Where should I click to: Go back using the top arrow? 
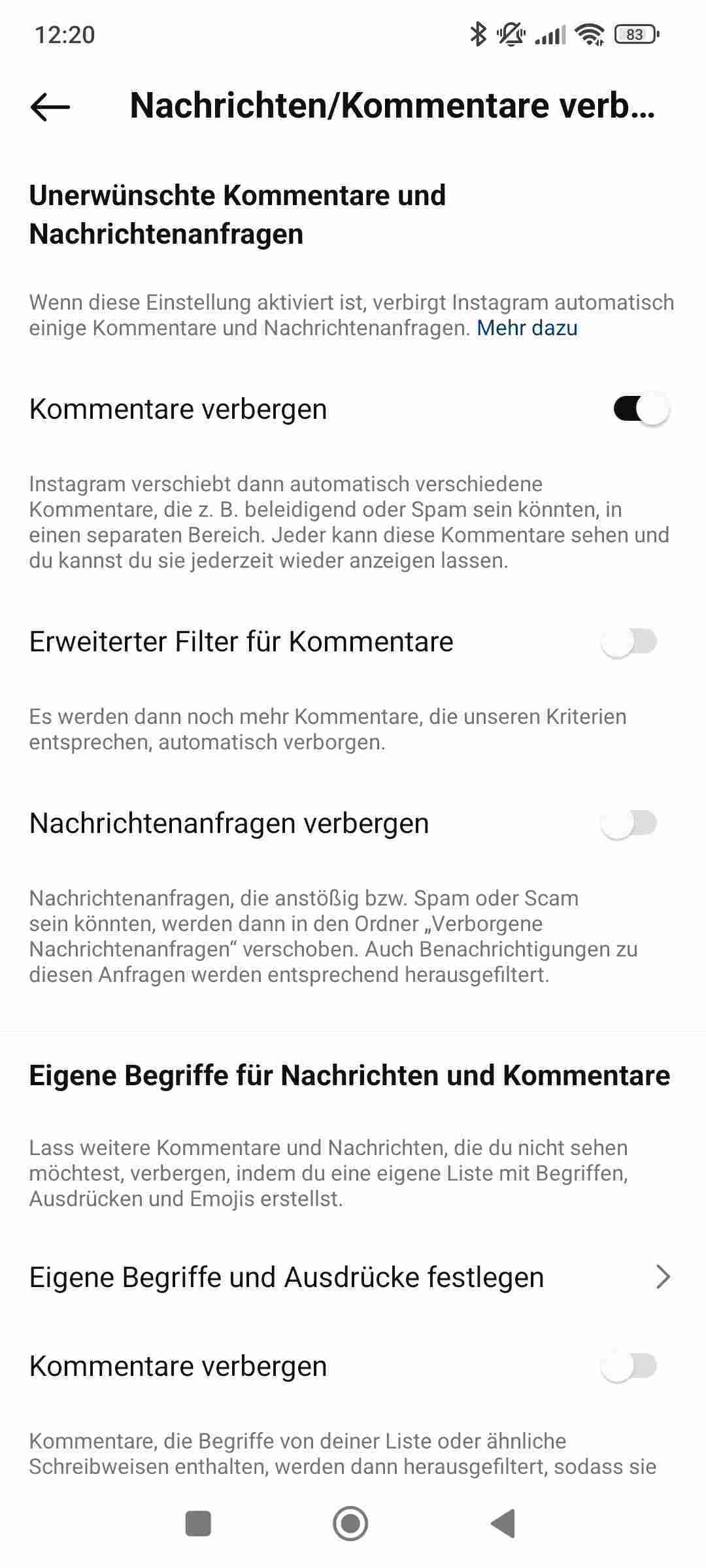point(50,106)
